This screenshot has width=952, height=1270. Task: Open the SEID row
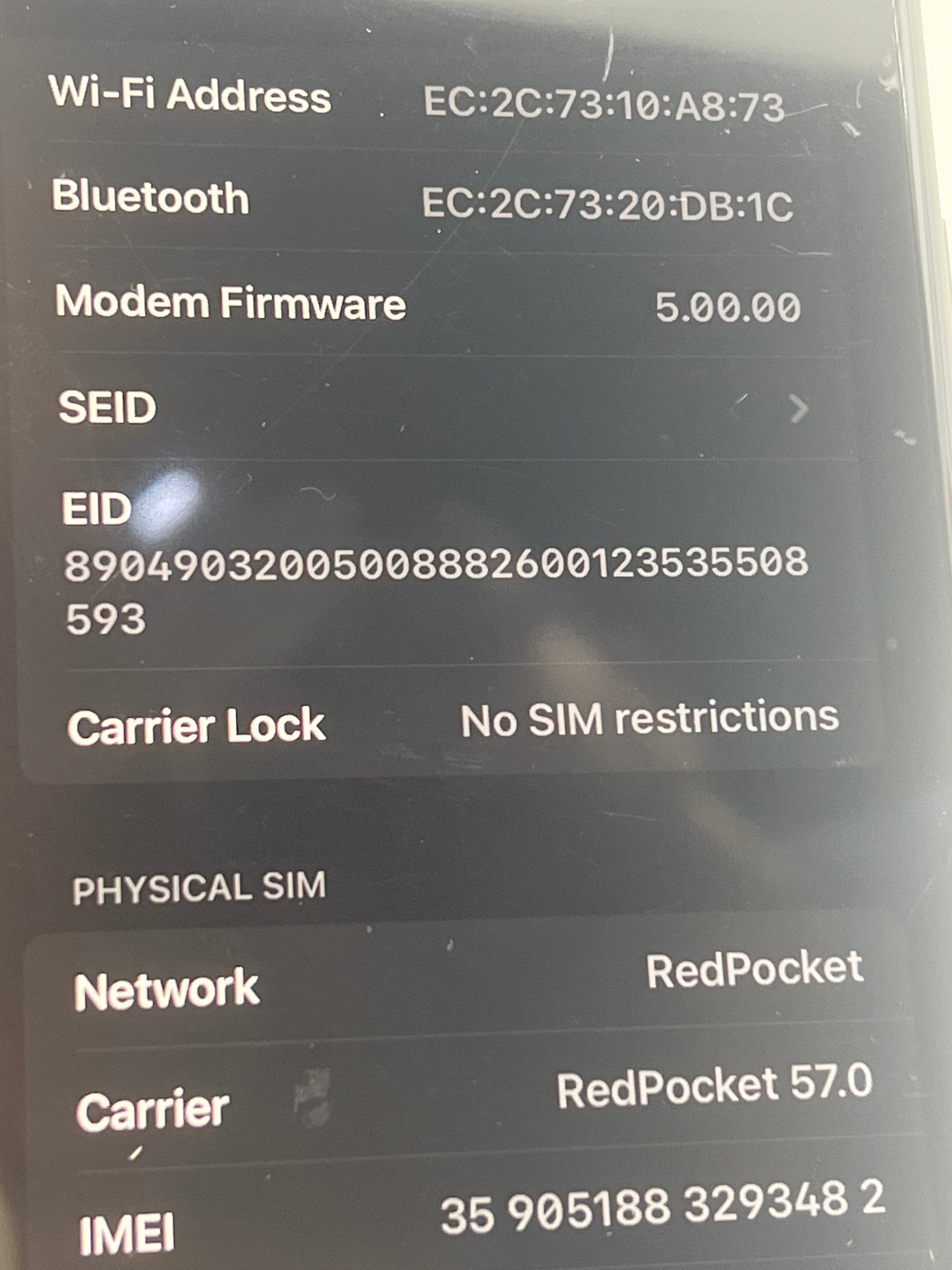pyautogui.click(x=436, y=409)
